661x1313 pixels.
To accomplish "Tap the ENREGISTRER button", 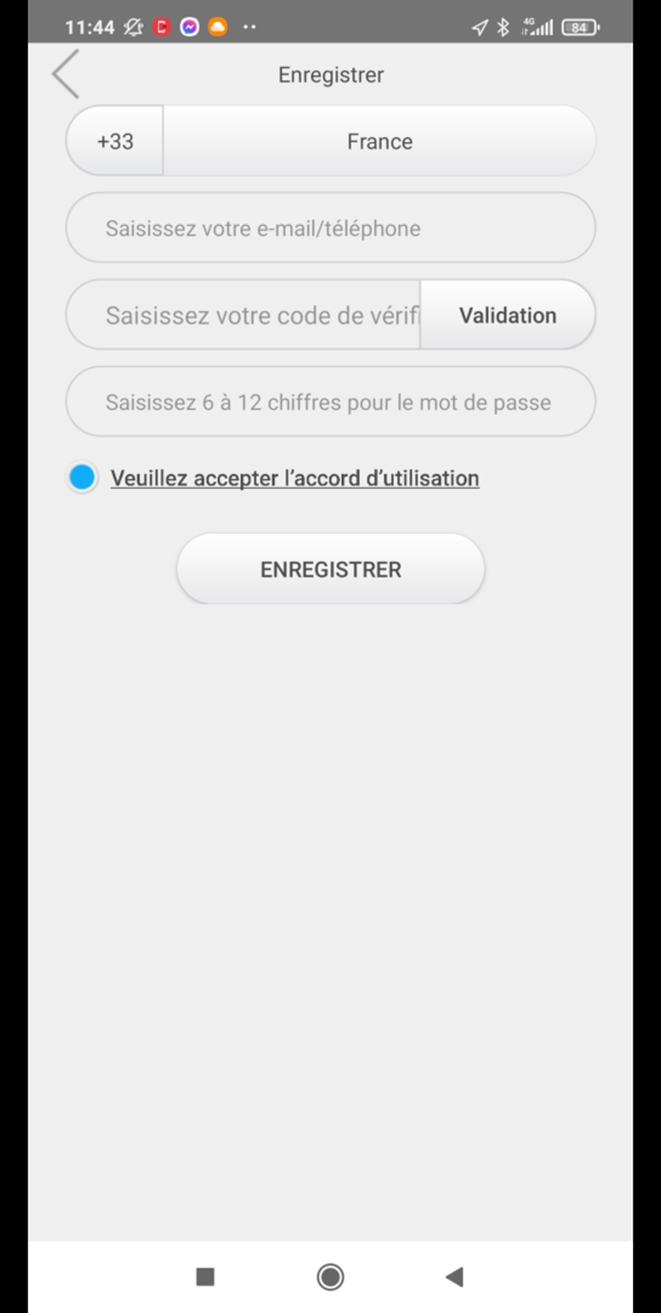I will [x=331, y=569].
